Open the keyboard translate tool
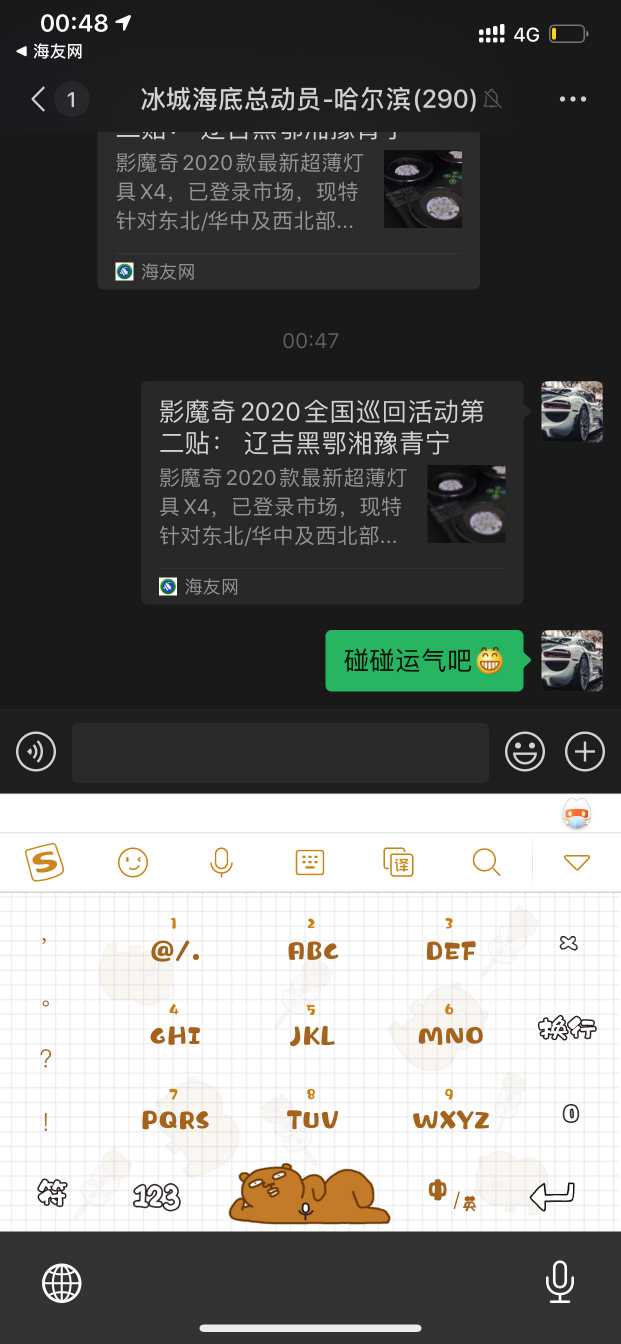 398,861
